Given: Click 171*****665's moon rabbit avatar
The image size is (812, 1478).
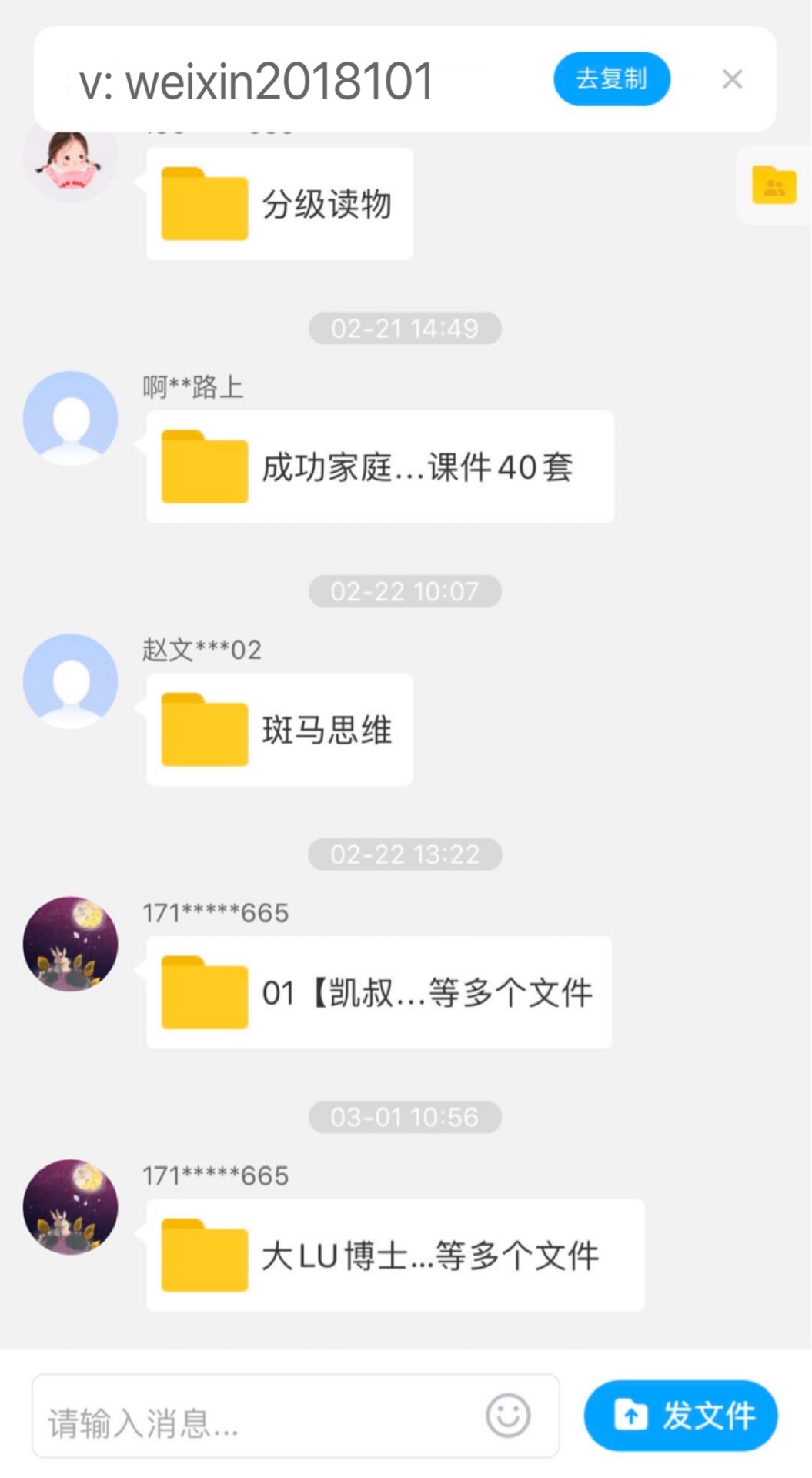Looking at the screenshot, I should coord(70,945).
